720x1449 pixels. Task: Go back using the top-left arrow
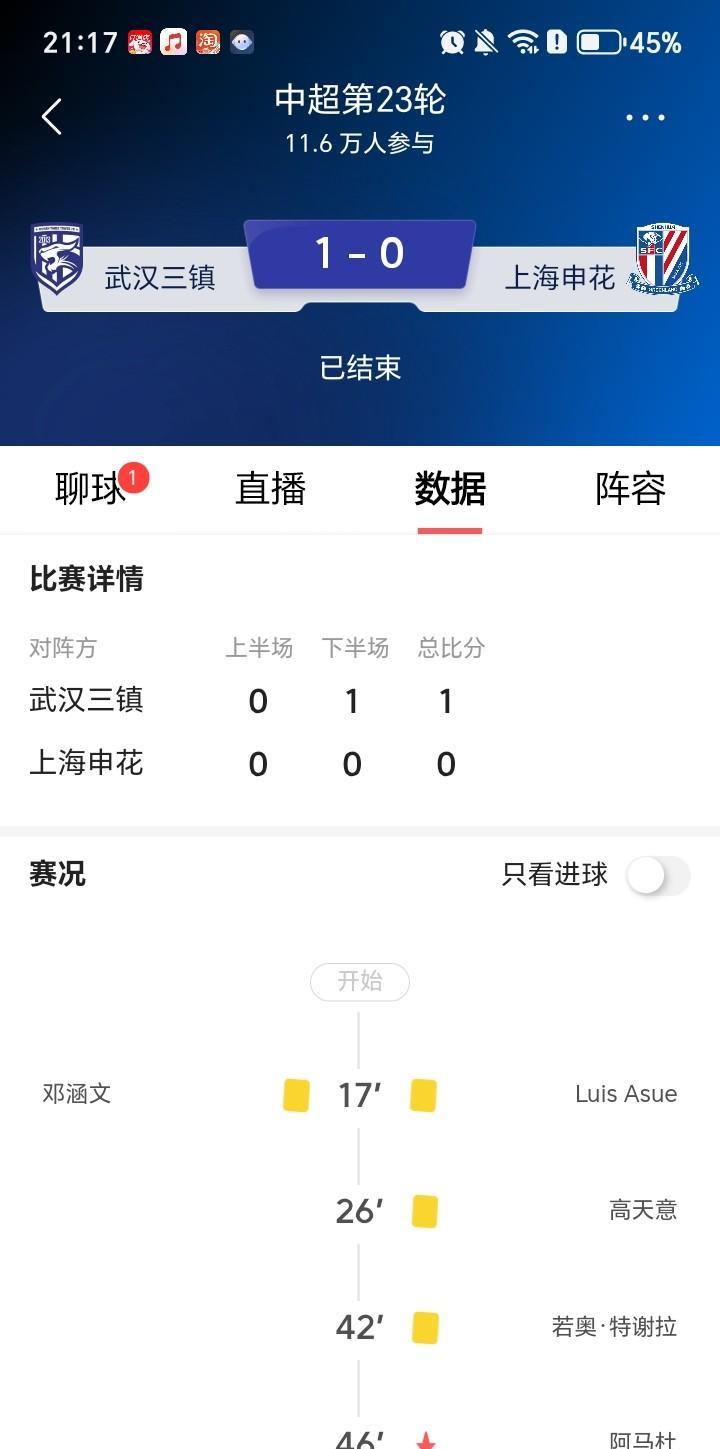[52, 117]
